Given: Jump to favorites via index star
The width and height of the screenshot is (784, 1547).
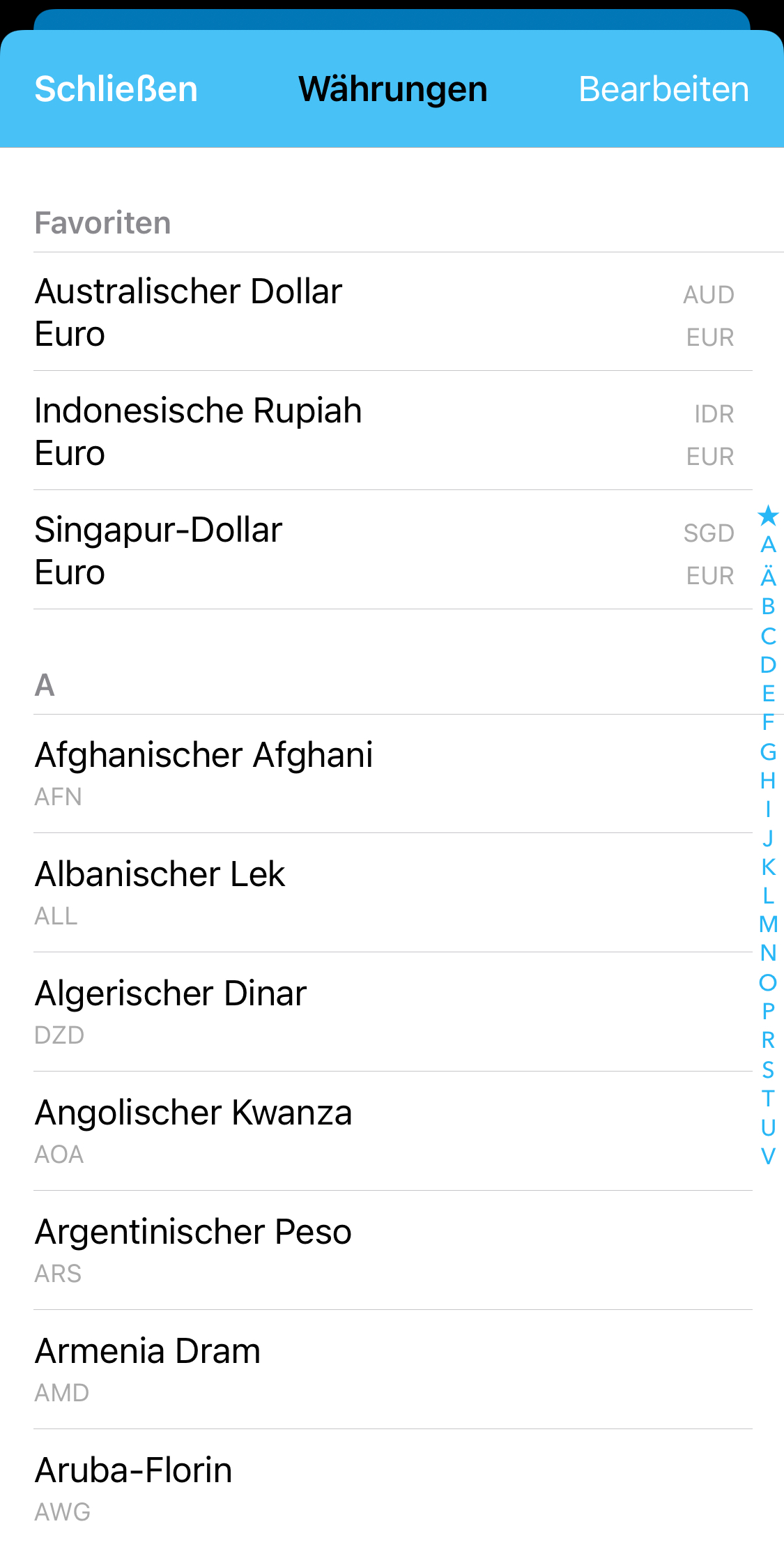Looking at the screenshot, I should (x=768, y=516).
